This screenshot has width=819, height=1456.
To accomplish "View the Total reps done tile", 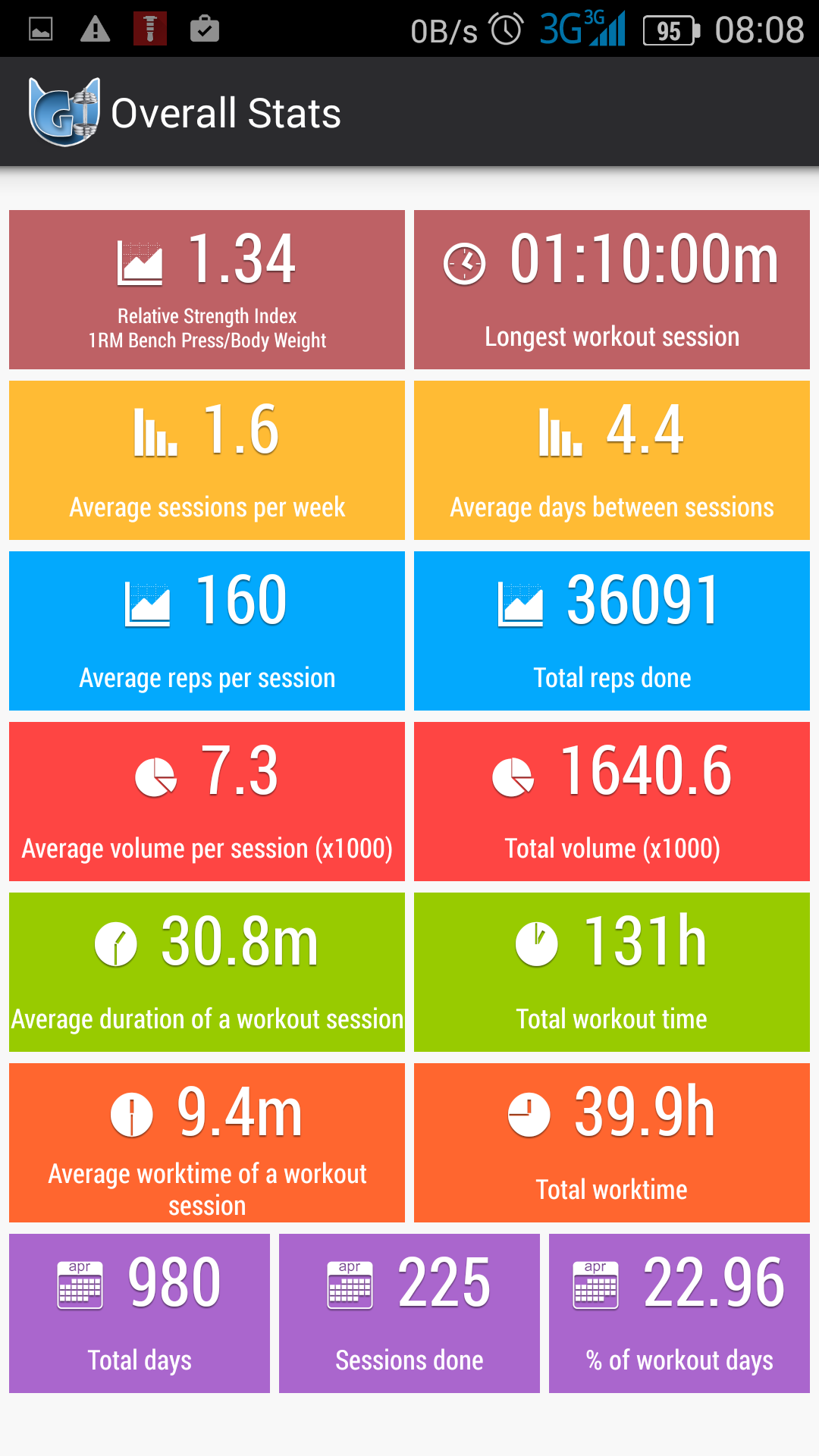I will [x=612, y=631].
